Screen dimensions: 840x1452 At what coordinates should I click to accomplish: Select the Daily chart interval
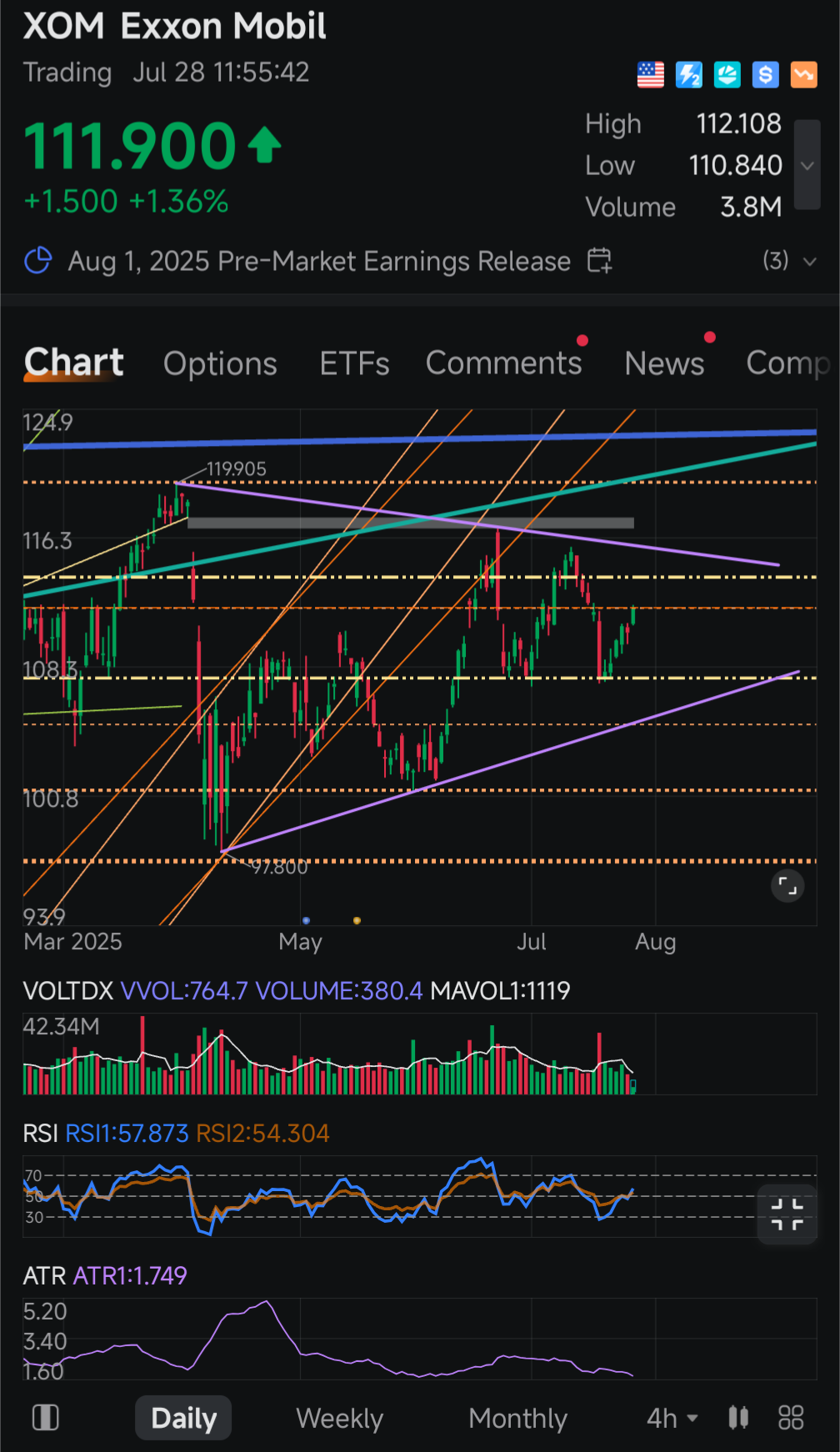[183, 1418]
